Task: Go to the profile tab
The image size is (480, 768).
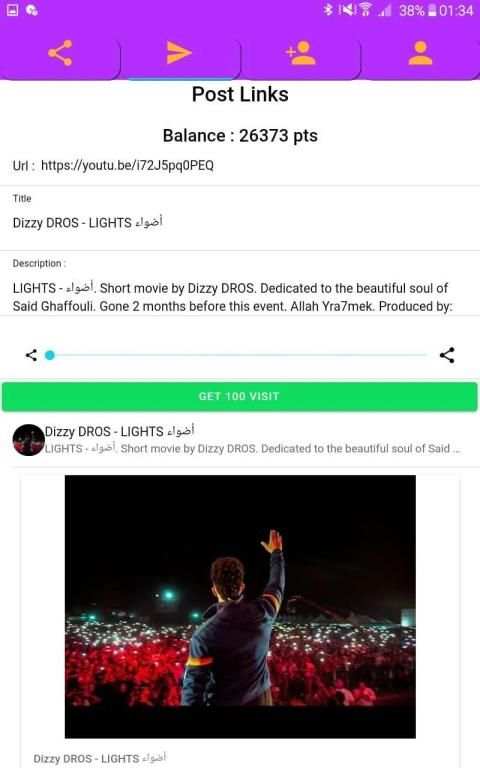Action: pyautogui.click(x=420, y=53)
